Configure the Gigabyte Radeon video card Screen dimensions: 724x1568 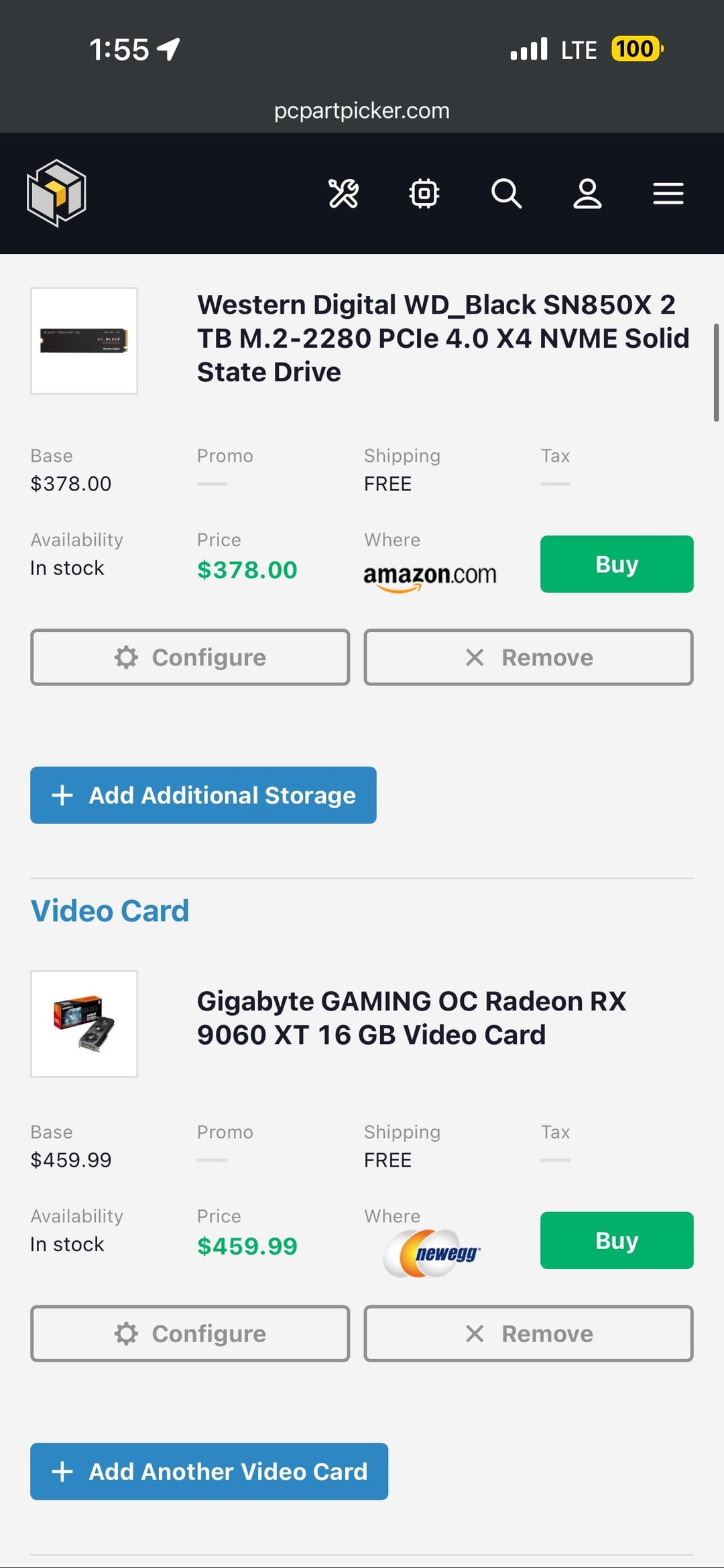click(190, 1333)
